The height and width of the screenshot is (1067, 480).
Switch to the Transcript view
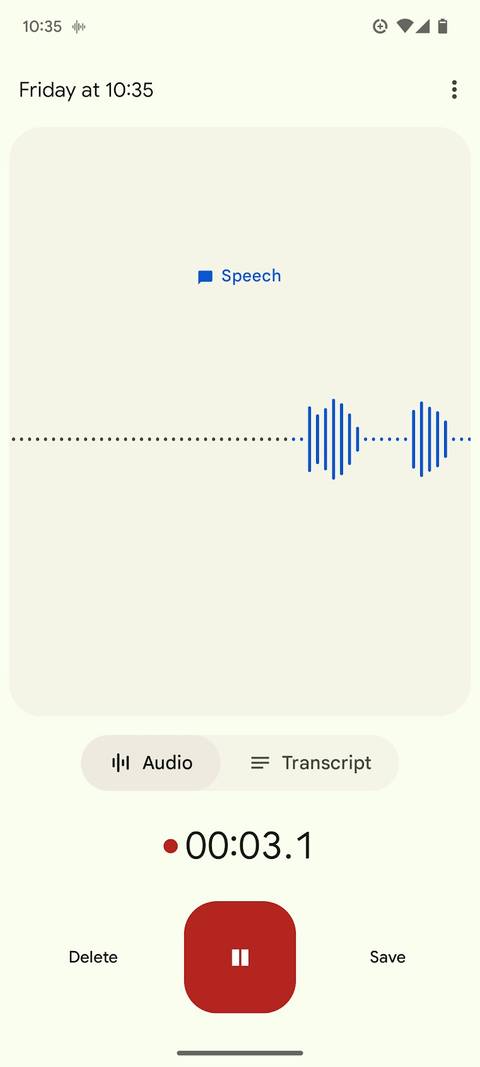(x=310, y=763)
